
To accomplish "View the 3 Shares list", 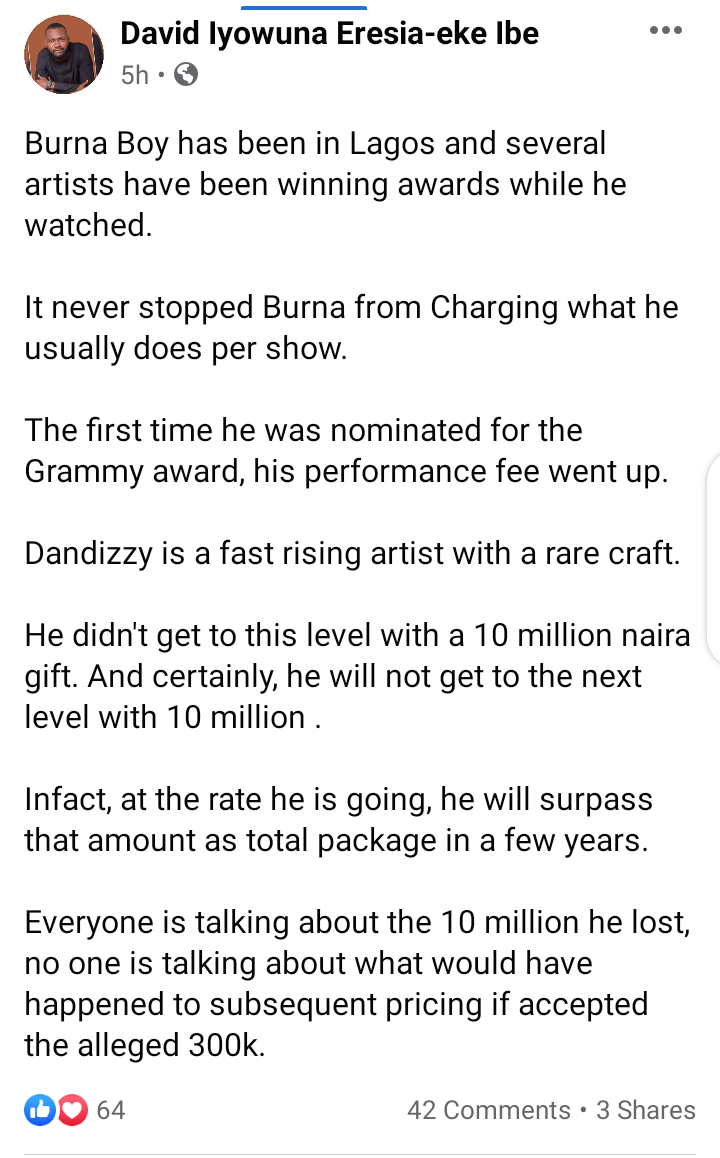I will (x=645, y=1110).
